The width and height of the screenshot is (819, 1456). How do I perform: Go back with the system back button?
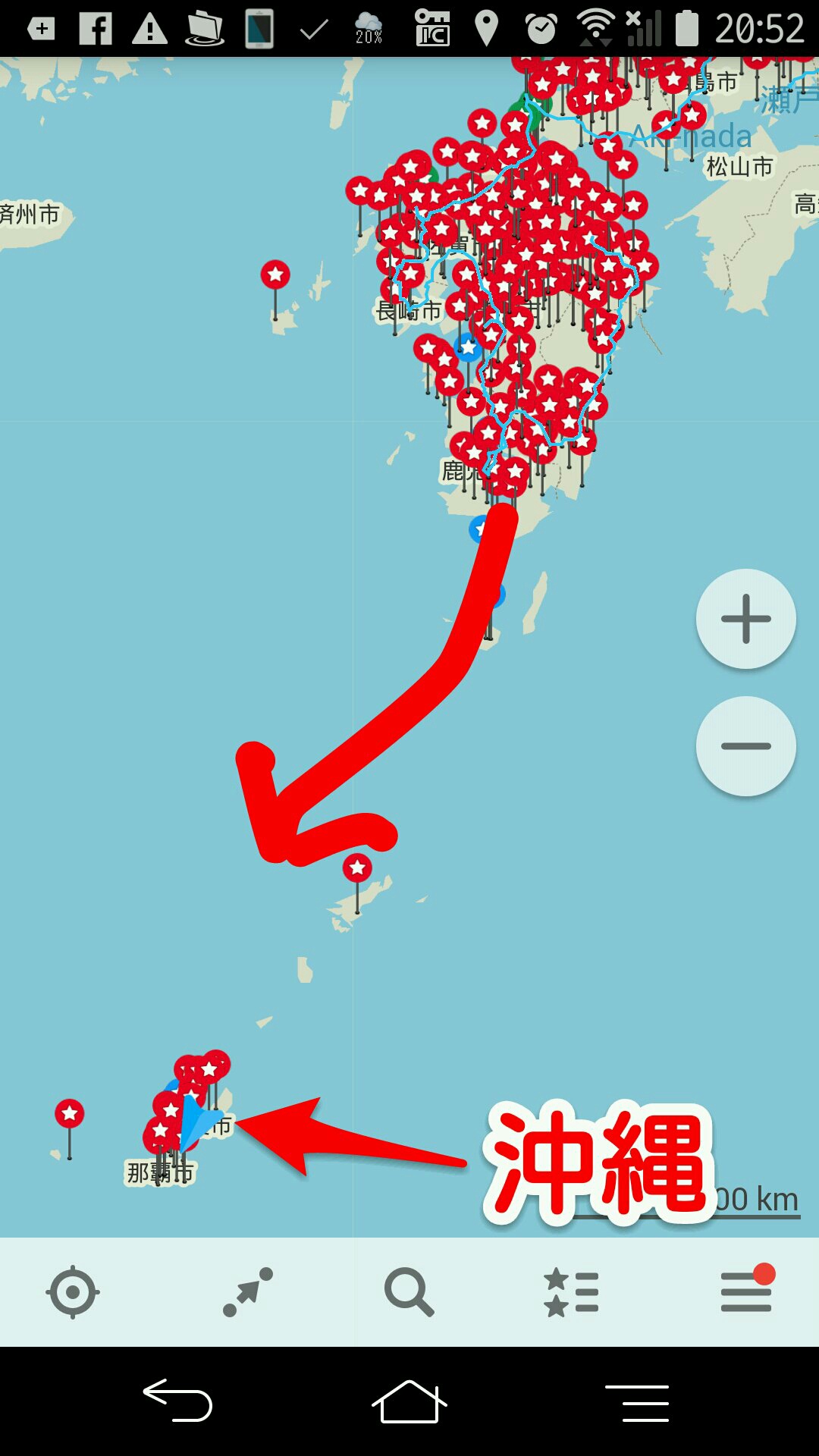pos(178,1401)
